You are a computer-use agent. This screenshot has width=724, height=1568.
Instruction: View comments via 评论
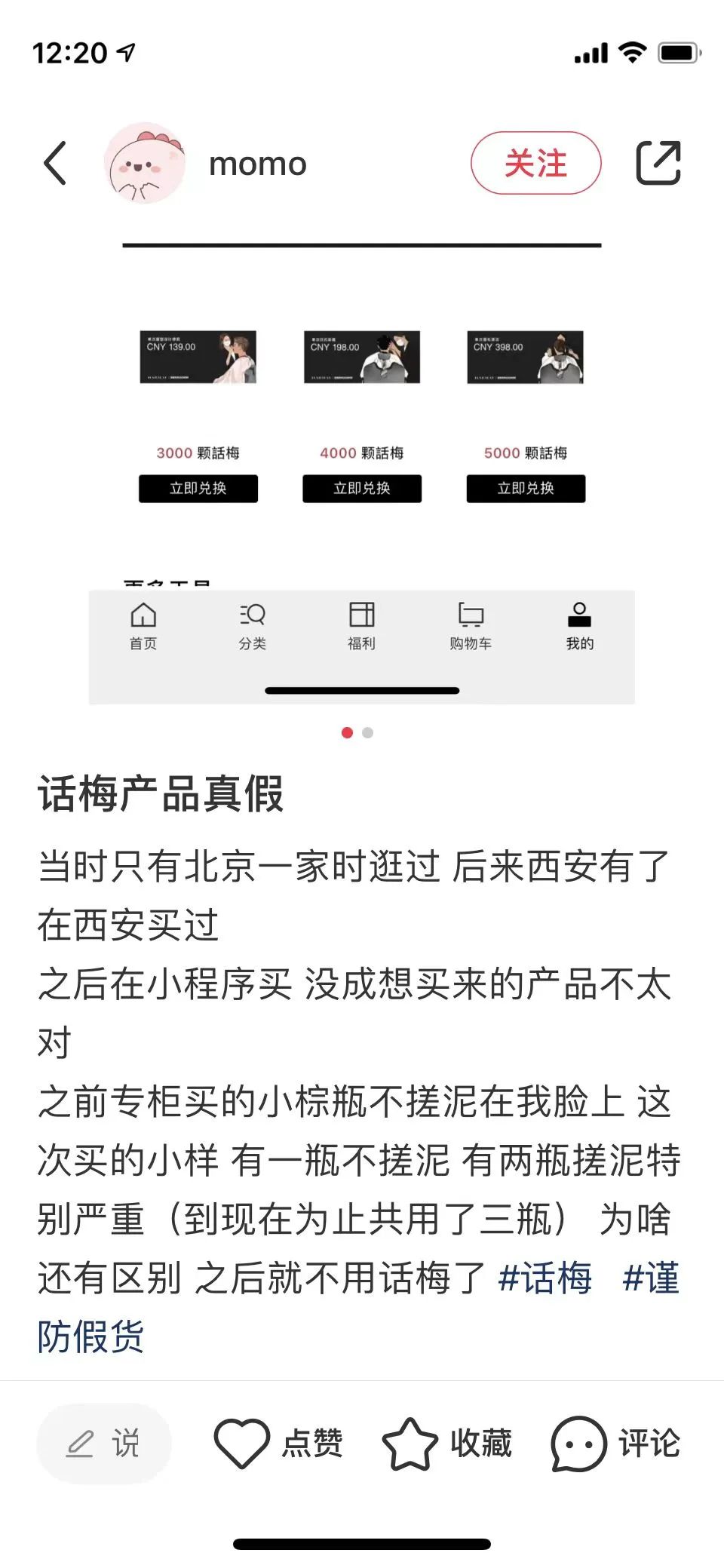point(615,1444)
